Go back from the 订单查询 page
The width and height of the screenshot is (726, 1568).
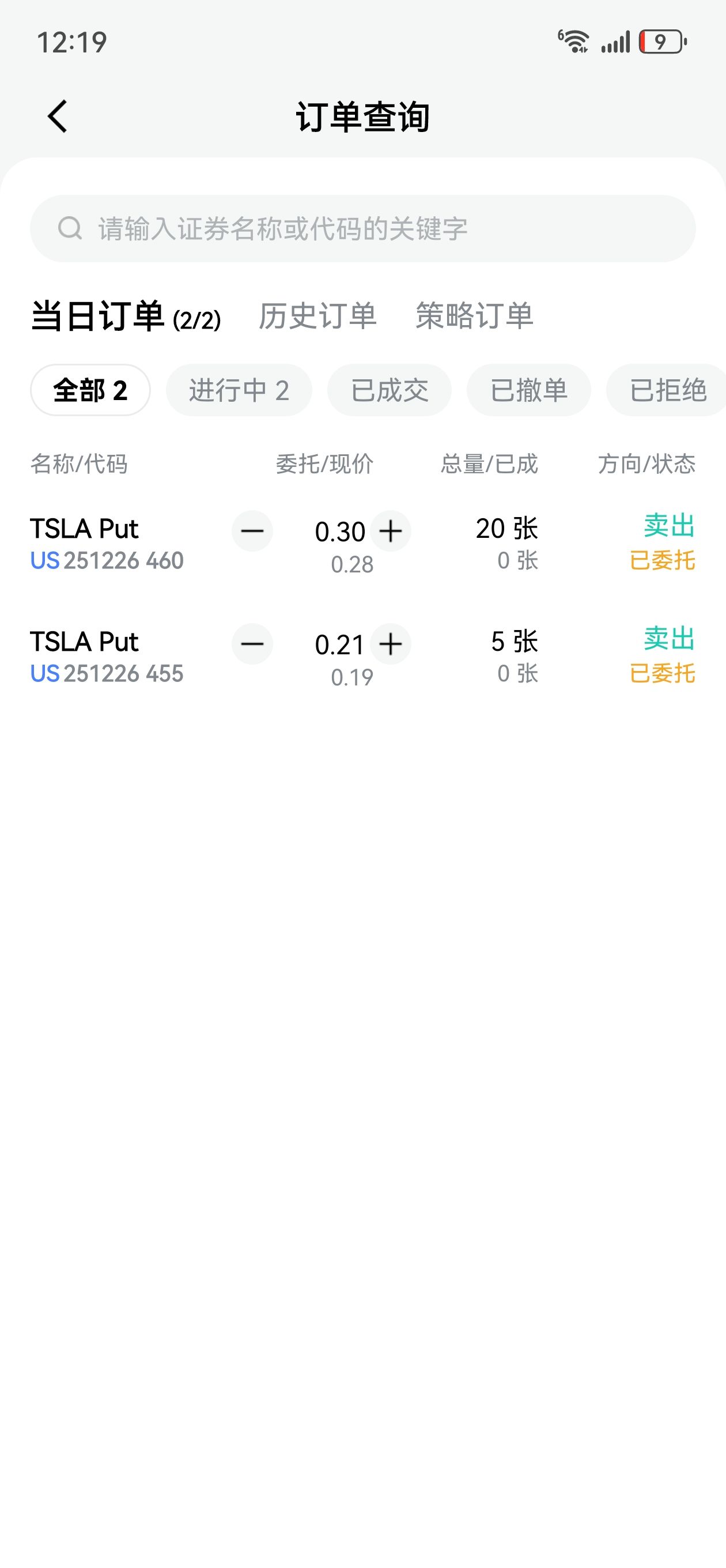(58, 116)
